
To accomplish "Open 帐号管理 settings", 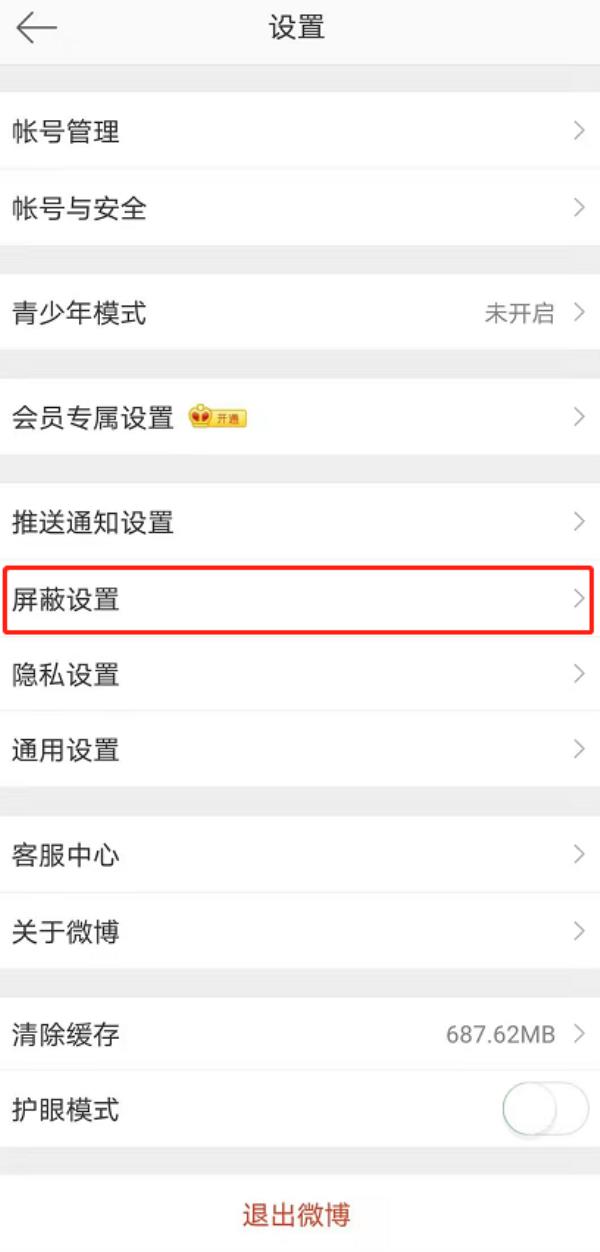I will coord(300,131).
